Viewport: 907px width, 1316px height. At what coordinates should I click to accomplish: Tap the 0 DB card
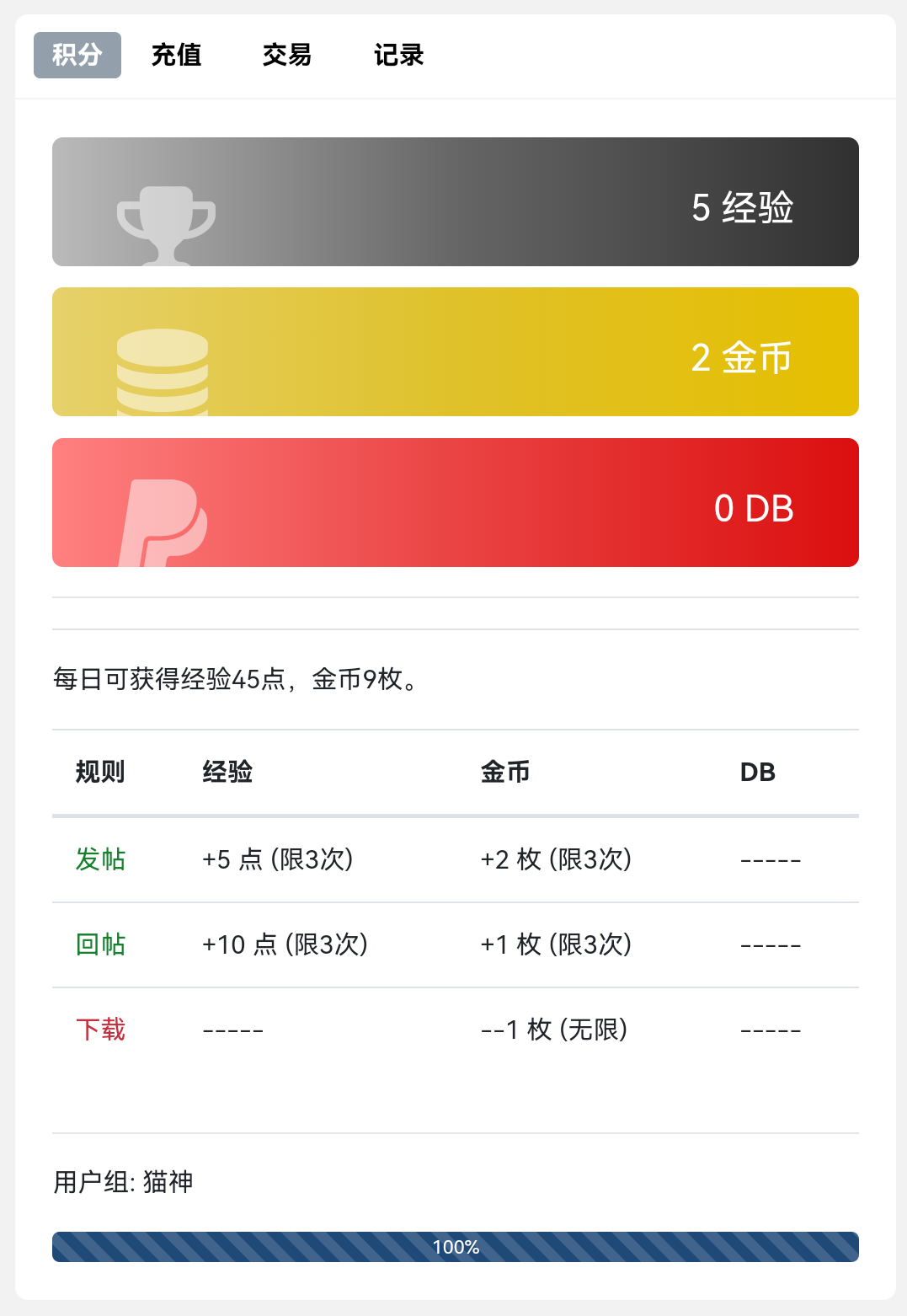(x=455, y=503)
